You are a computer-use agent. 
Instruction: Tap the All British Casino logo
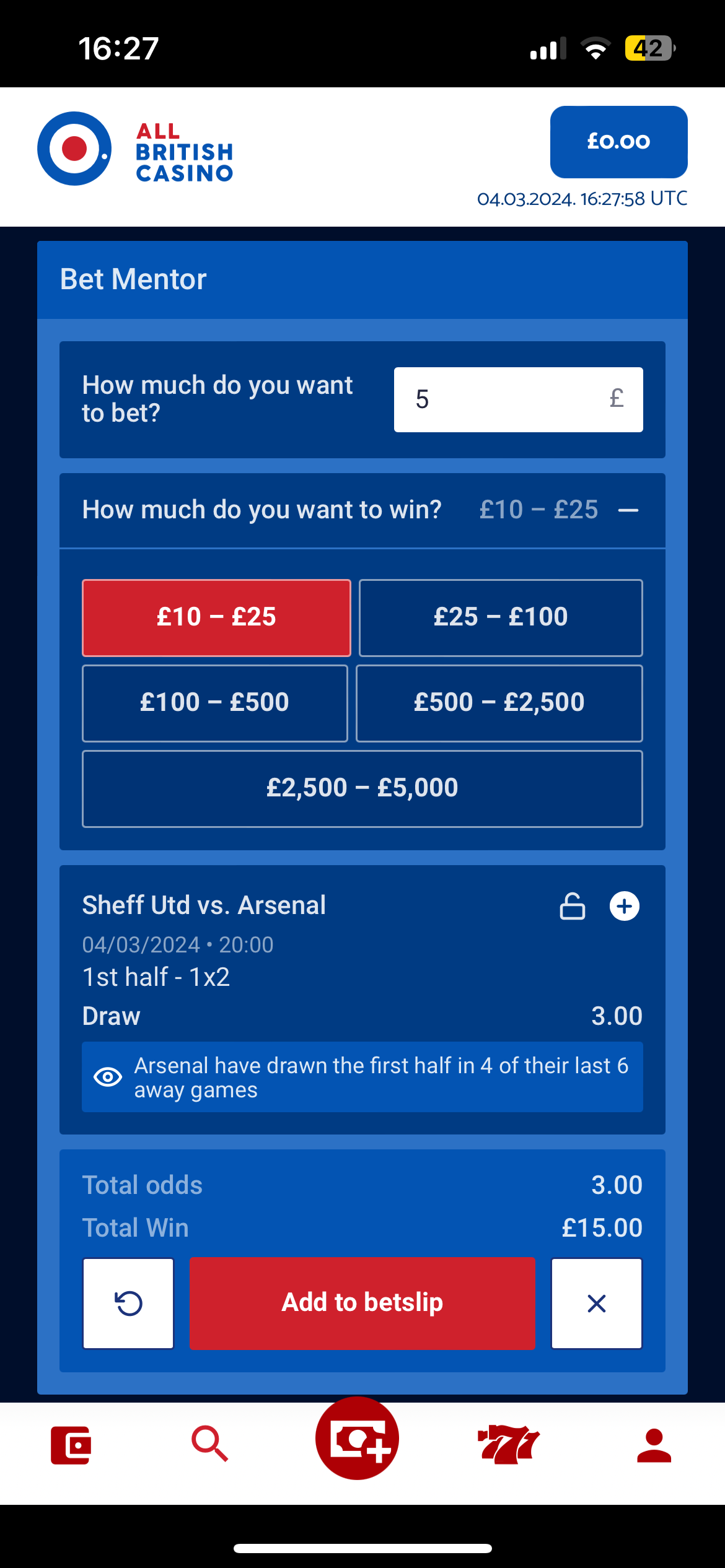click(x=135, y=149)
